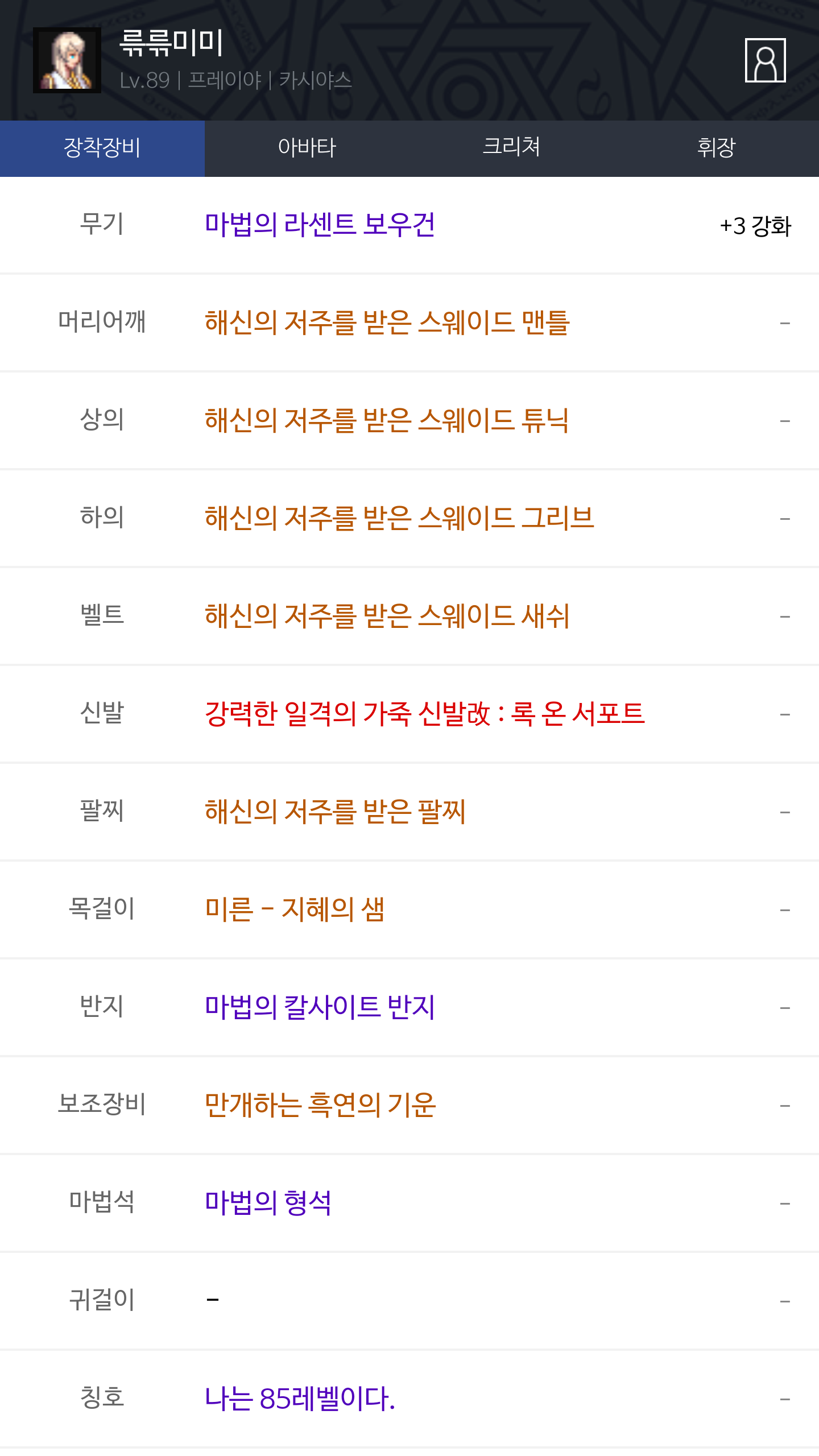Open the 휘장 tab
The height and width of the screenshot is (1456, 819).
point(717,148)
